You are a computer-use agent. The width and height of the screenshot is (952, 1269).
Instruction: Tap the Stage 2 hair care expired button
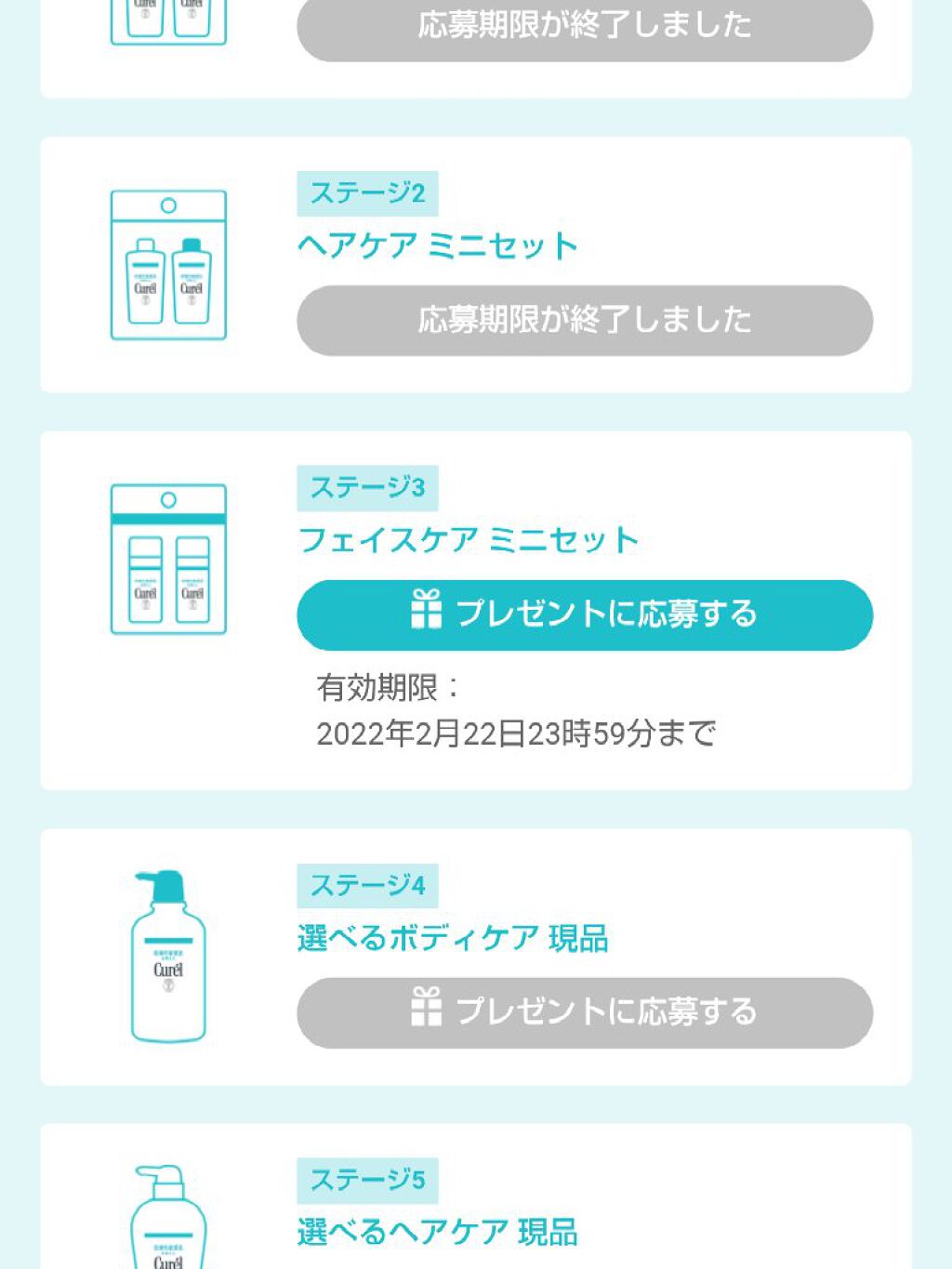click(584, 320)
